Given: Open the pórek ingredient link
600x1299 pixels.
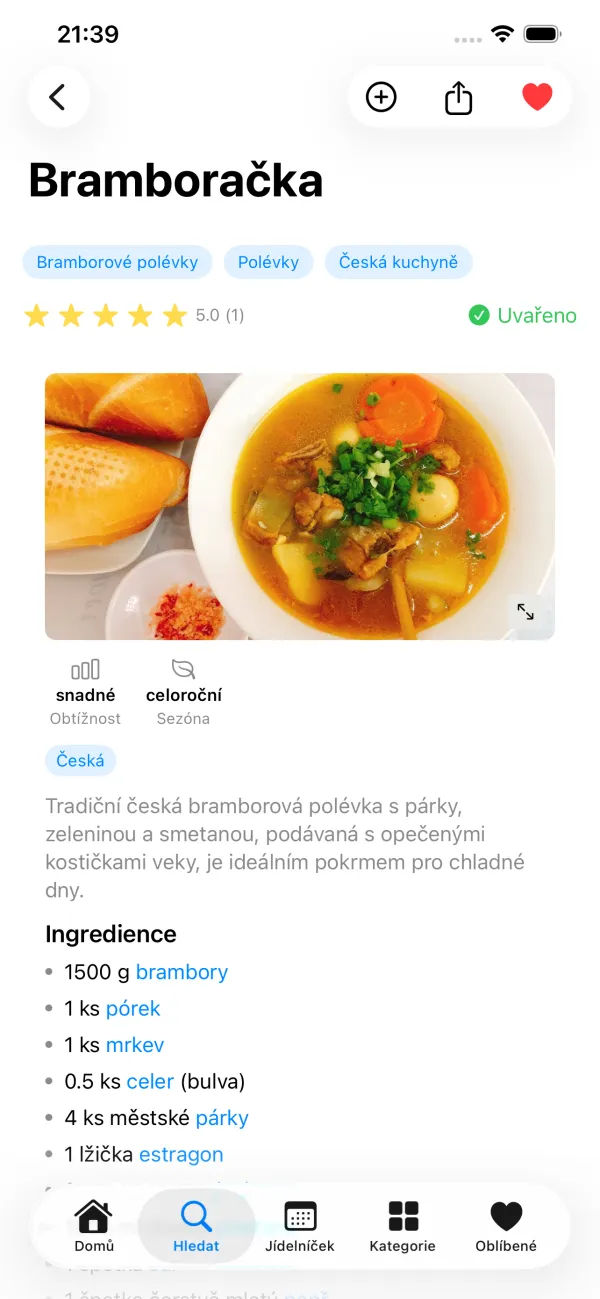Looking at the screenshot, I should [x=133, y=1008].
